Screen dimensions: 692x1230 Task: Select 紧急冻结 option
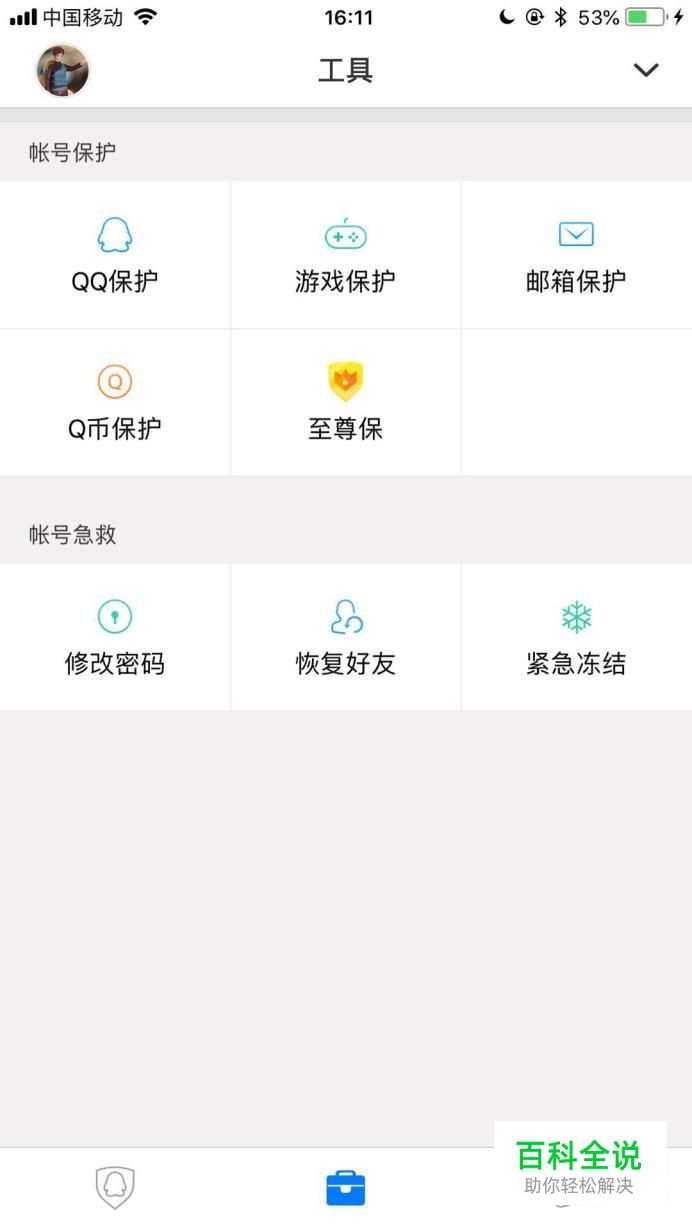tap(576, 638)
